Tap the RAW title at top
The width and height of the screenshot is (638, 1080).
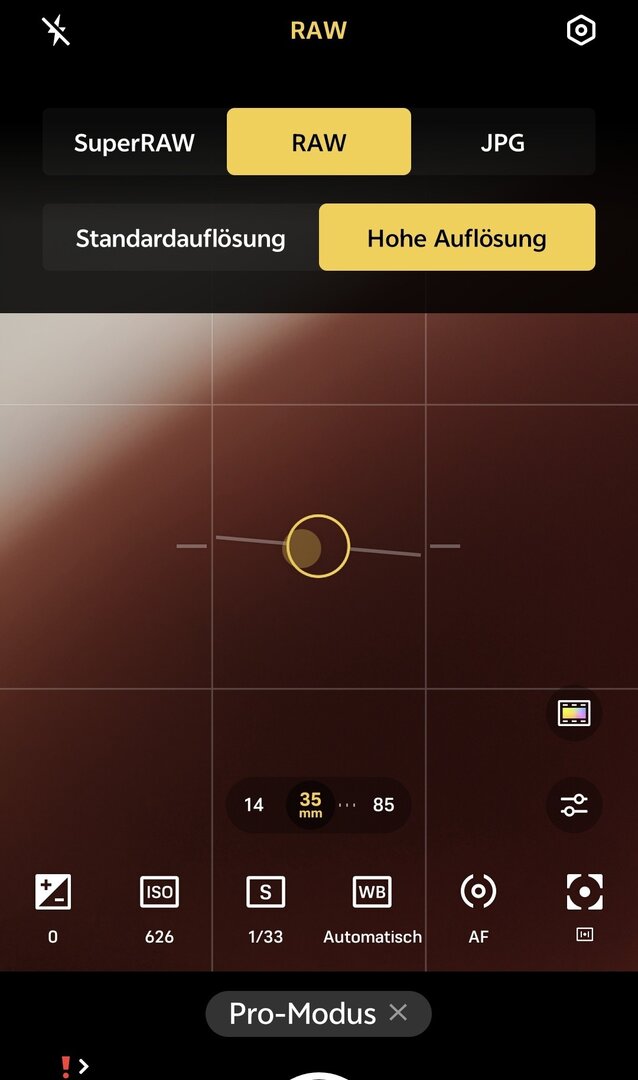pyautogui.click(x=318, y=31)
